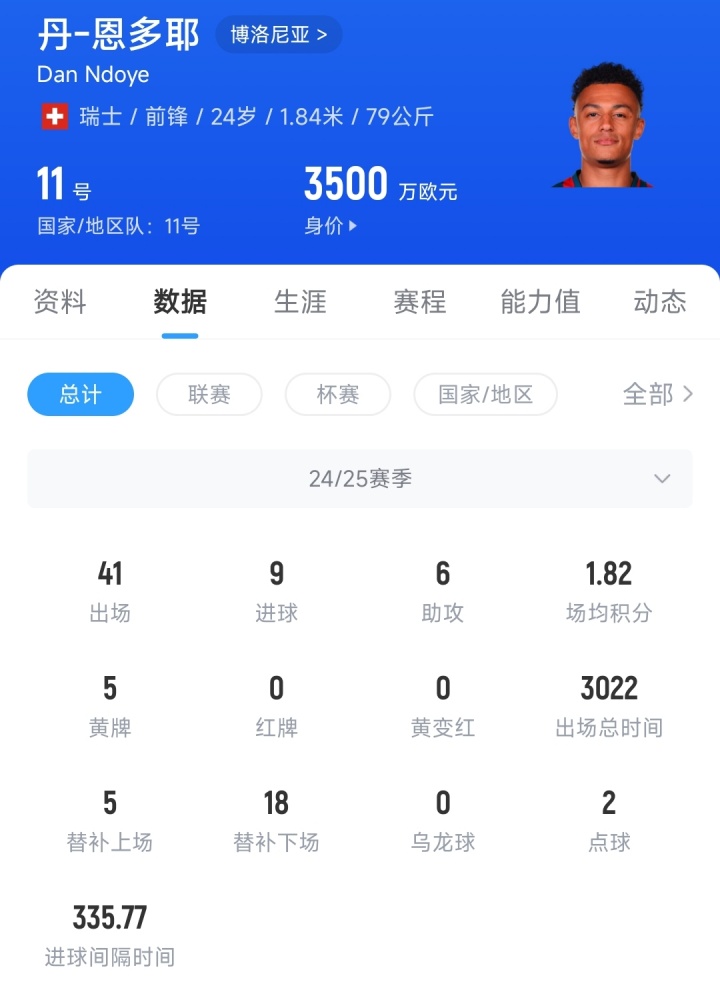
Task: Filter stats by 杯赛 cup
Action: 337,394
